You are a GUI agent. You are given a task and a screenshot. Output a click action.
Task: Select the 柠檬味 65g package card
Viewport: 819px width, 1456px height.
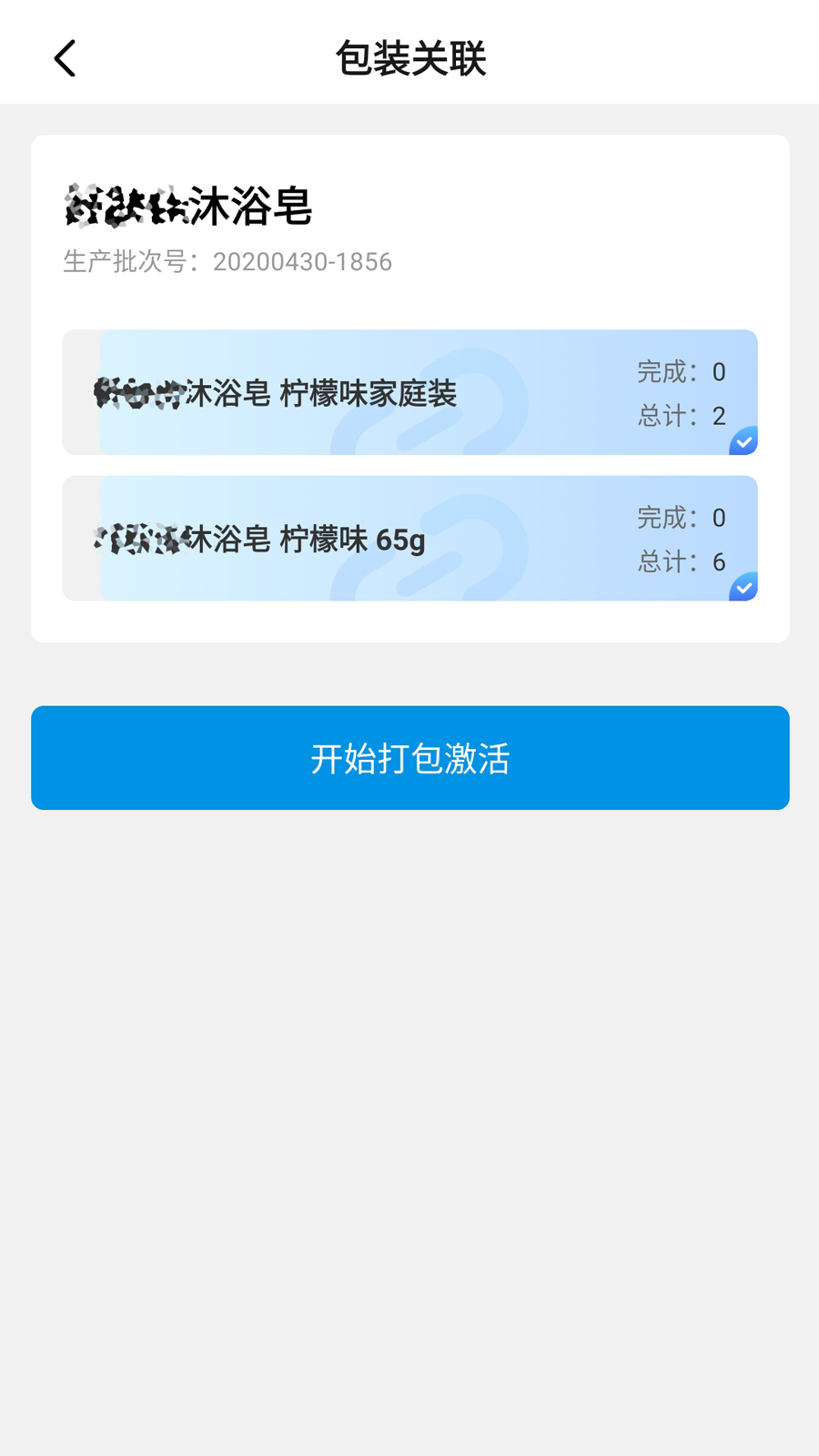(x=409, y=539)
